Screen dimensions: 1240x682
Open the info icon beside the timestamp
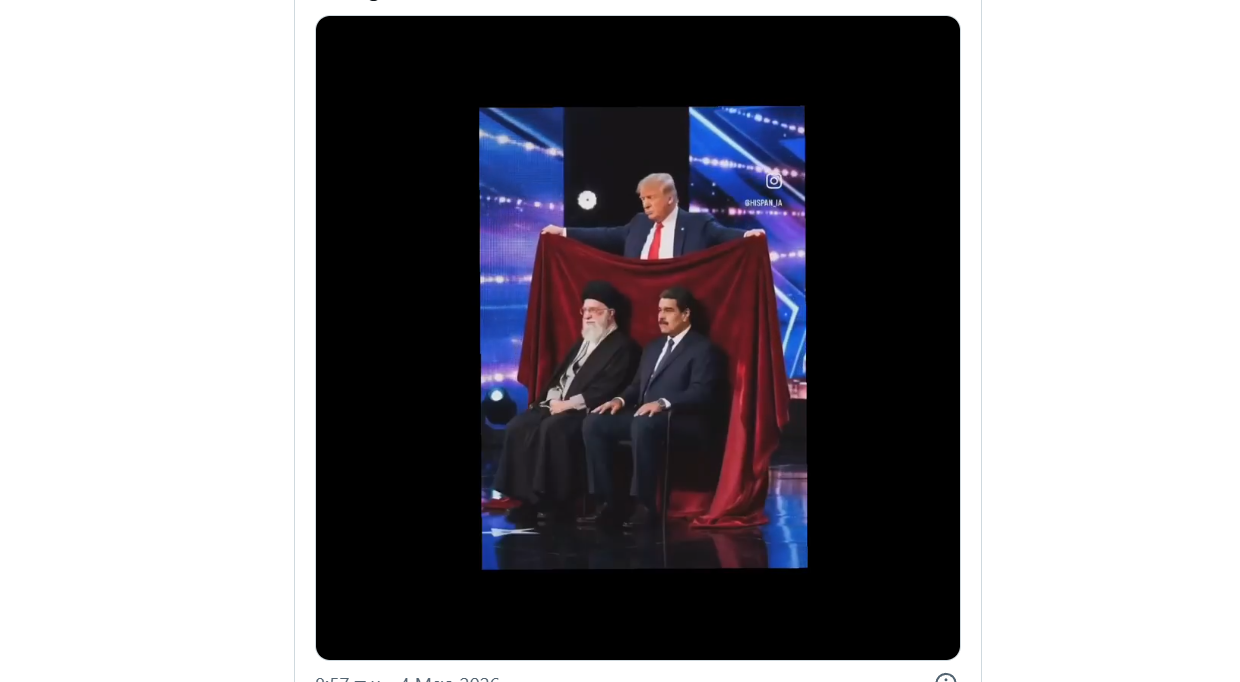point(945,679)
